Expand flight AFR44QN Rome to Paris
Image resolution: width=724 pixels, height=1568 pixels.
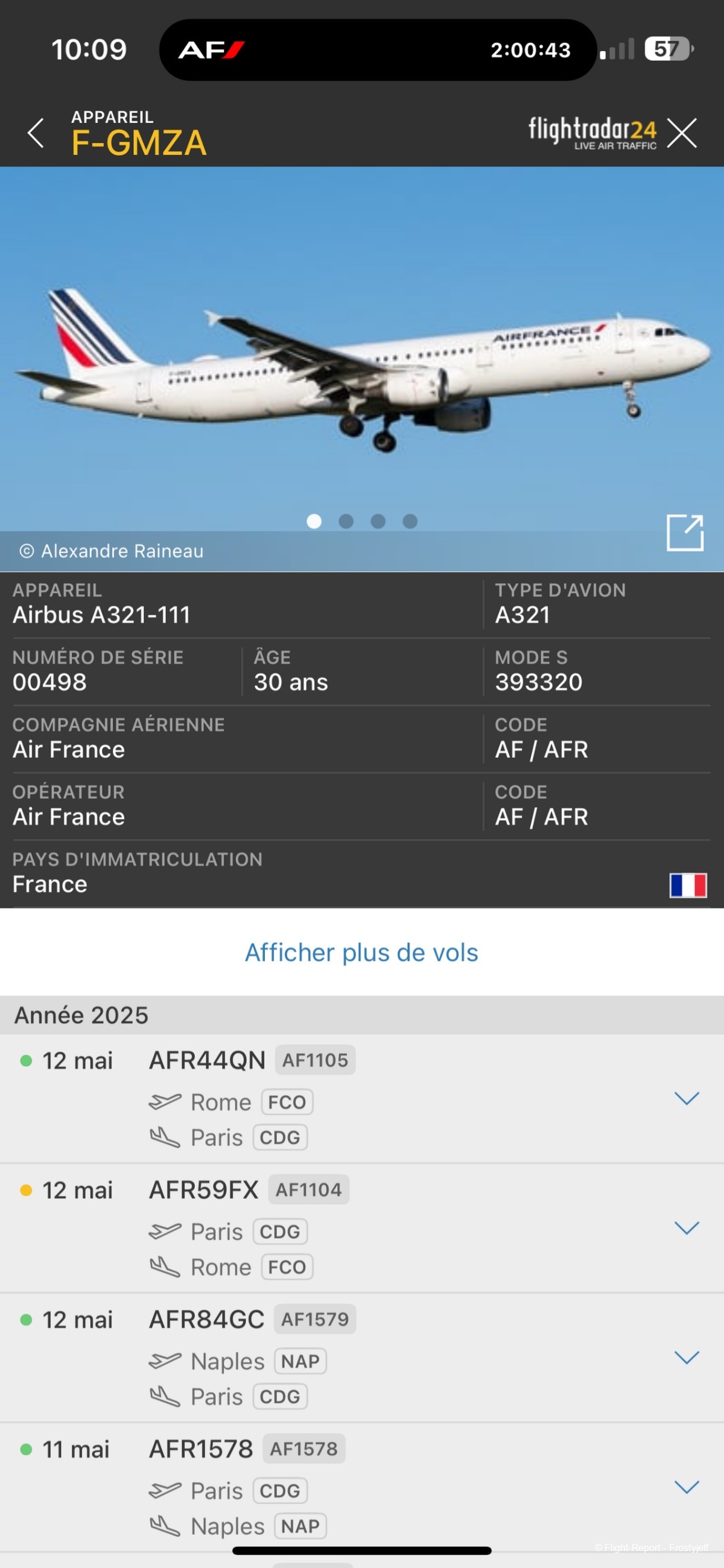pos(686,1098)
